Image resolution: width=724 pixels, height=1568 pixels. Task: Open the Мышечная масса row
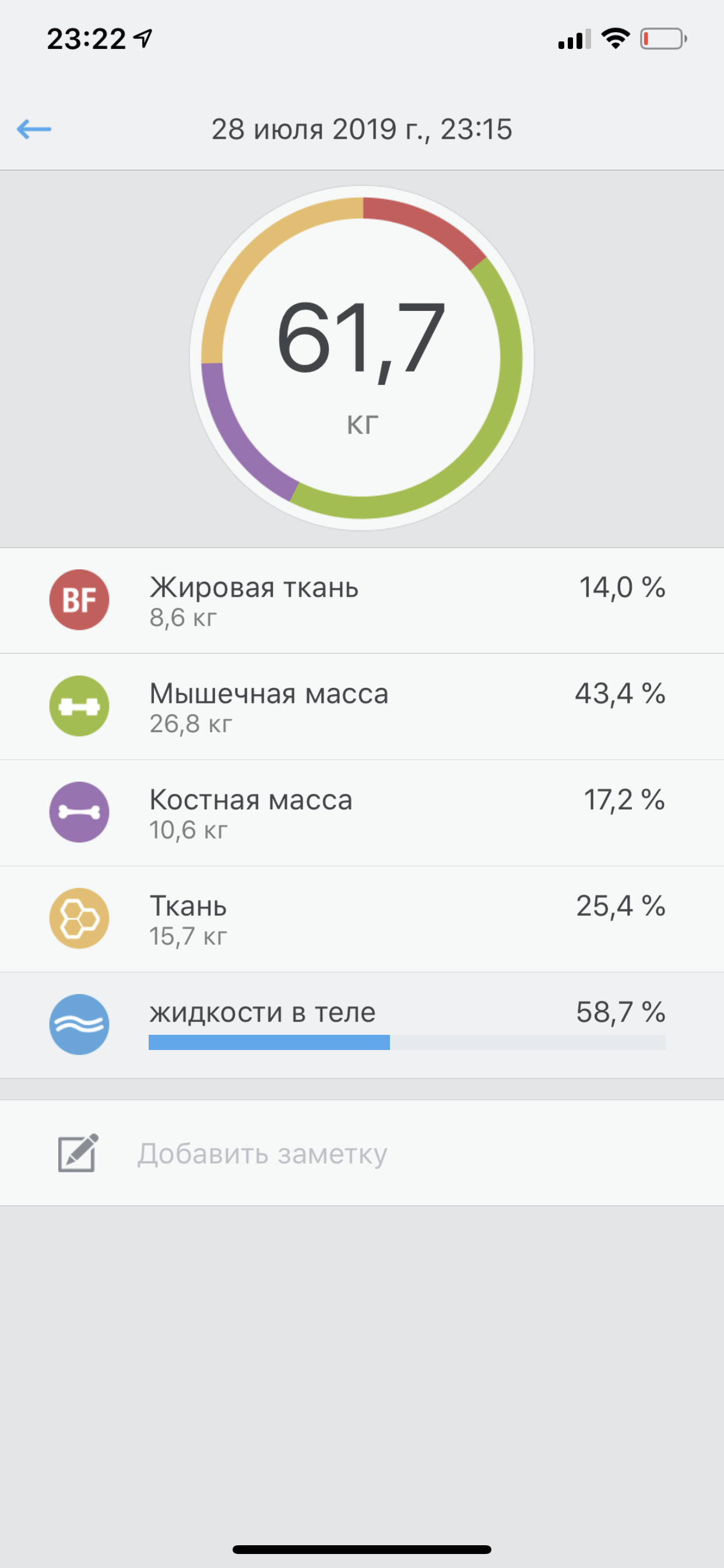(361, 706)
